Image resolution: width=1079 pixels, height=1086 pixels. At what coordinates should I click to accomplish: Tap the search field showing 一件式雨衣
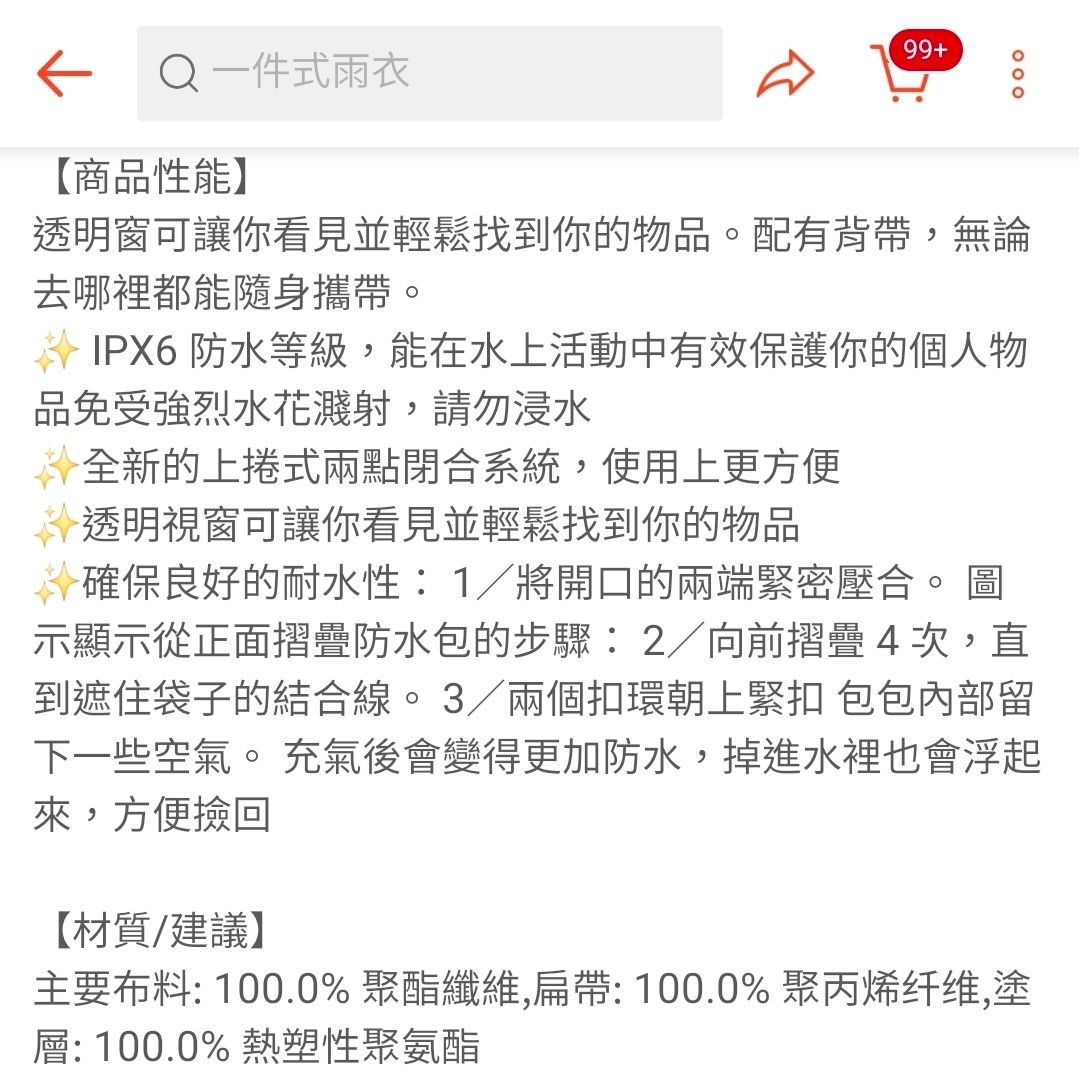point(430,74)
